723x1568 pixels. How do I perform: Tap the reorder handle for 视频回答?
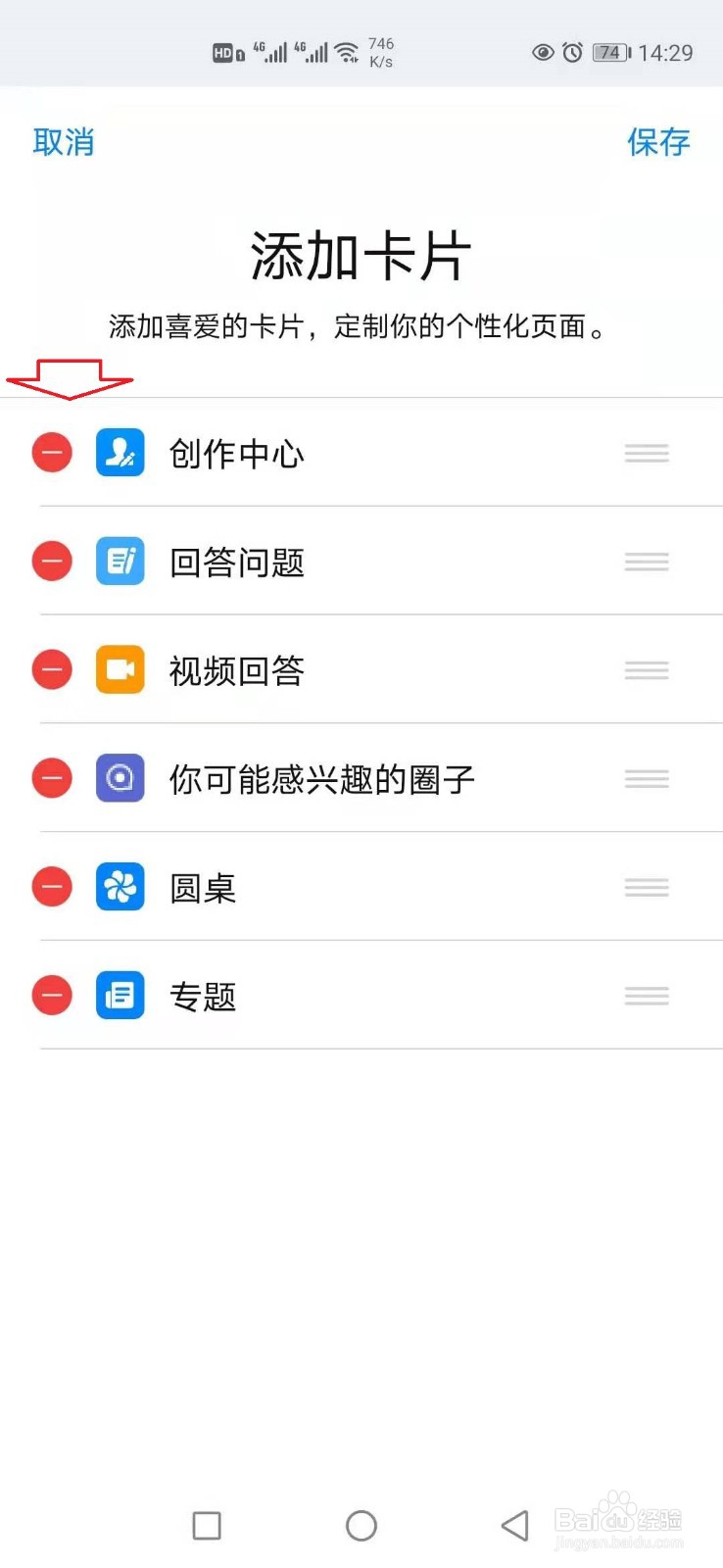click(647, 670)
